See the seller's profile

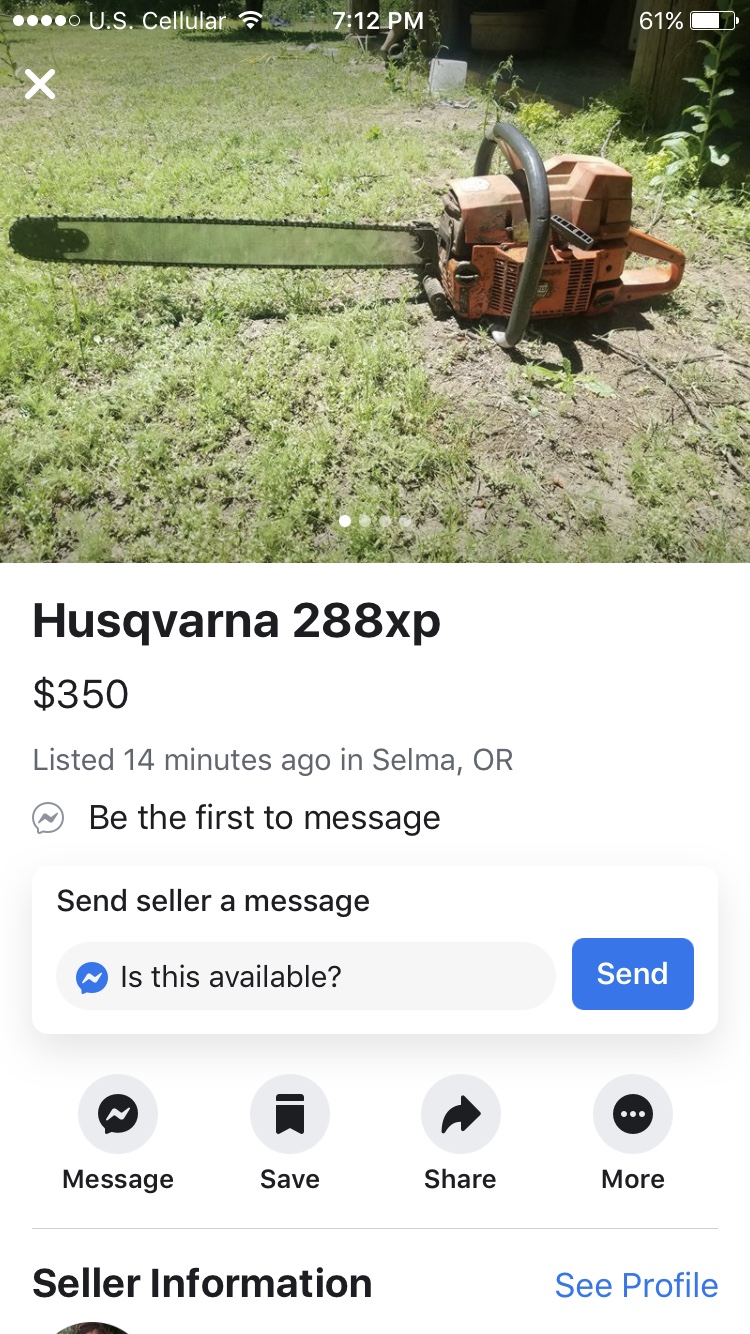(636, 1285)
